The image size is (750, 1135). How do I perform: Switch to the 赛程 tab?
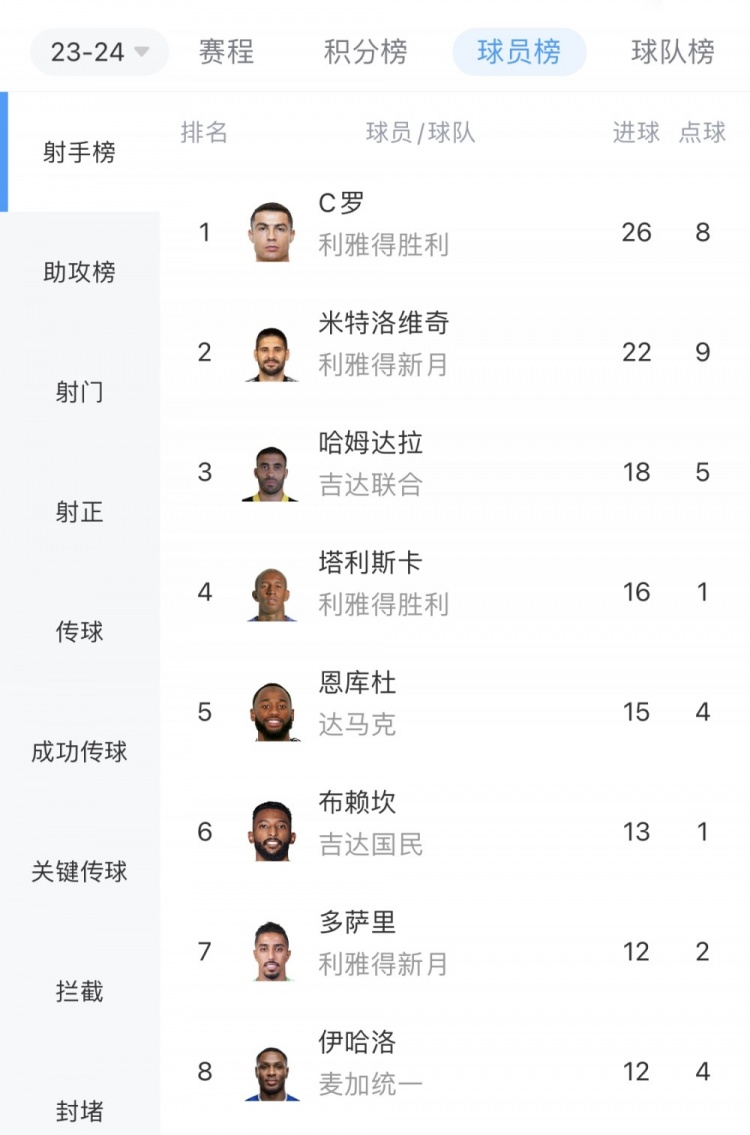coord(226,52)
